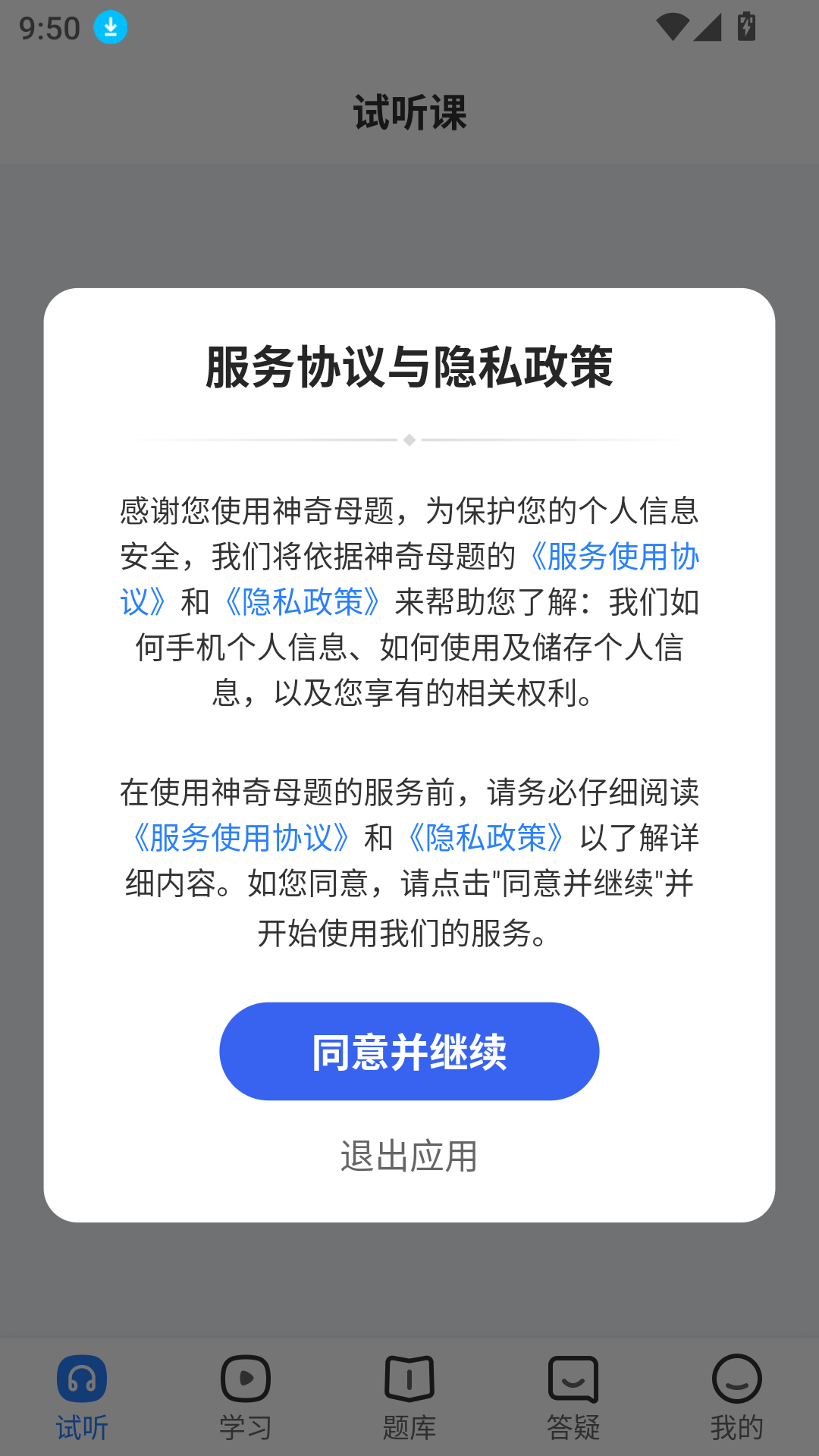This screenshot has height=1456, width=819.
Task: Switch to the 试听 tab
Action: [81, 1401]
